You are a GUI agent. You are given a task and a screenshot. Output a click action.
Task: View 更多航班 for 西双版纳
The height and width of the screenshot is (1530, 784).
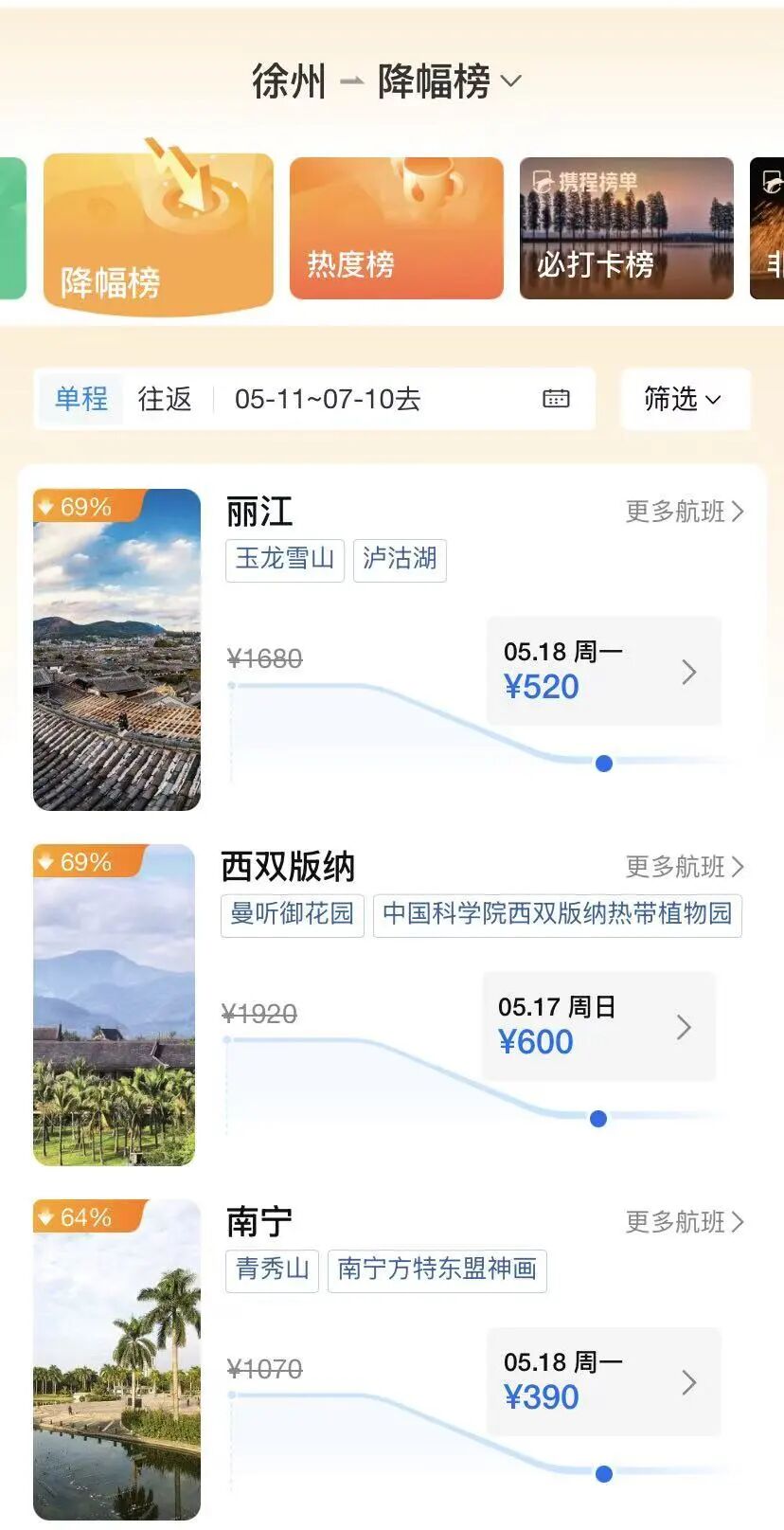685,867
